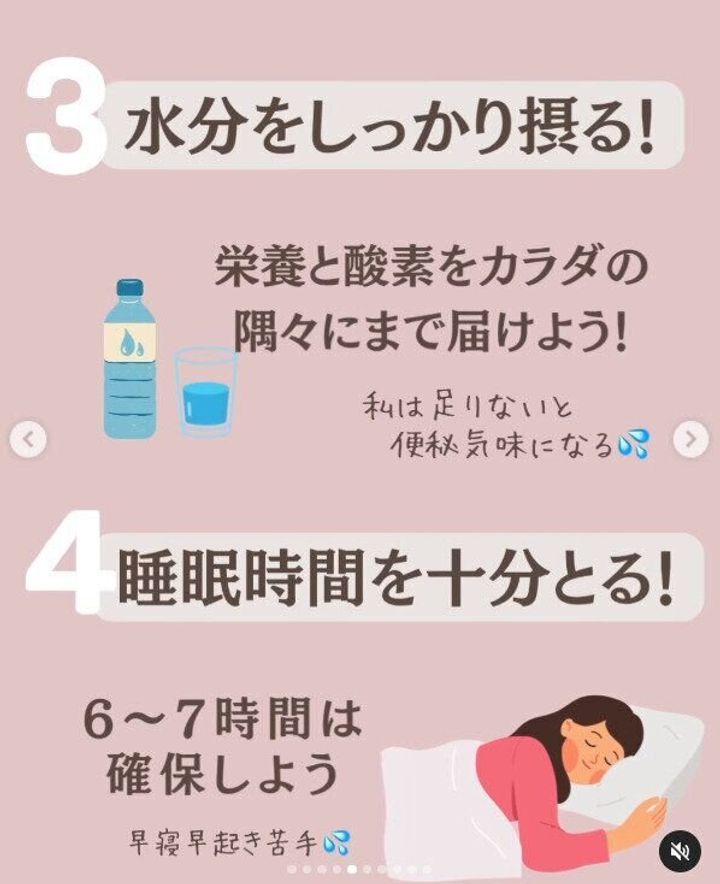The image size is (720, 884).
Task: Advance to the next carousel slide
Action: point(690,438)
